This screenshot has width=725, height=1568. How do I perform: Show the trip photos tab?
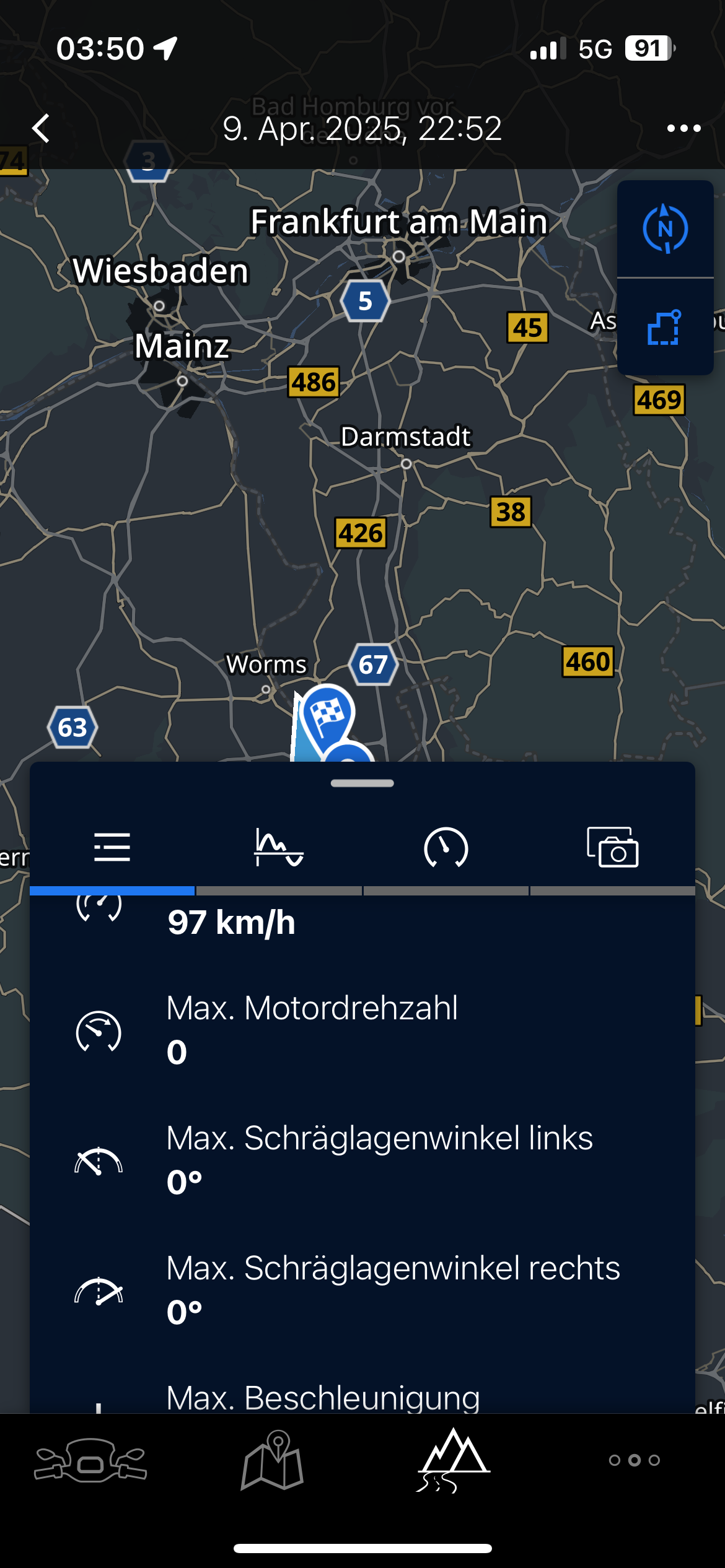pyautogui.click(x=612, y=847)
